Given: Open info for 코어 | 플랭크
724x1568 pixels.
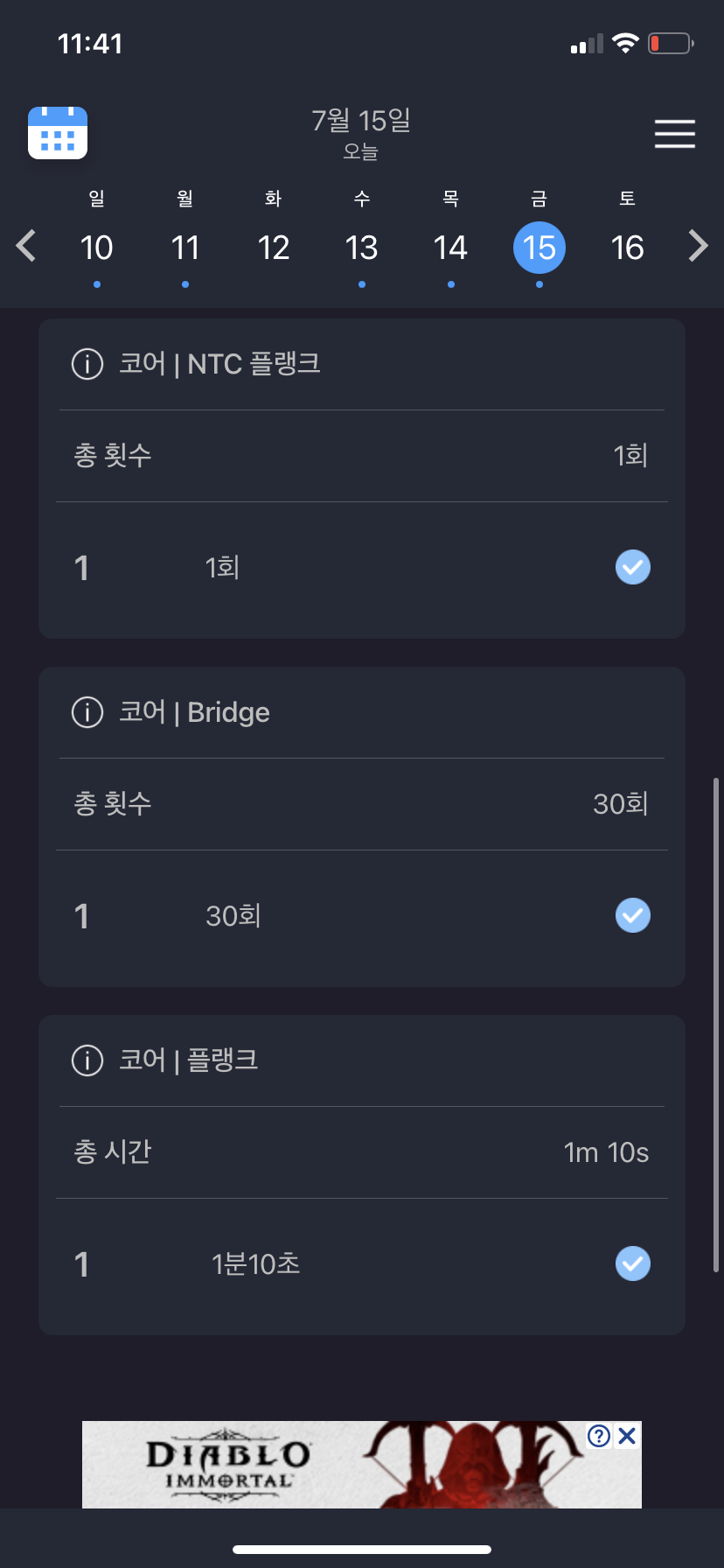Looking at the screenshot, I should click(x=87, y=1060).
